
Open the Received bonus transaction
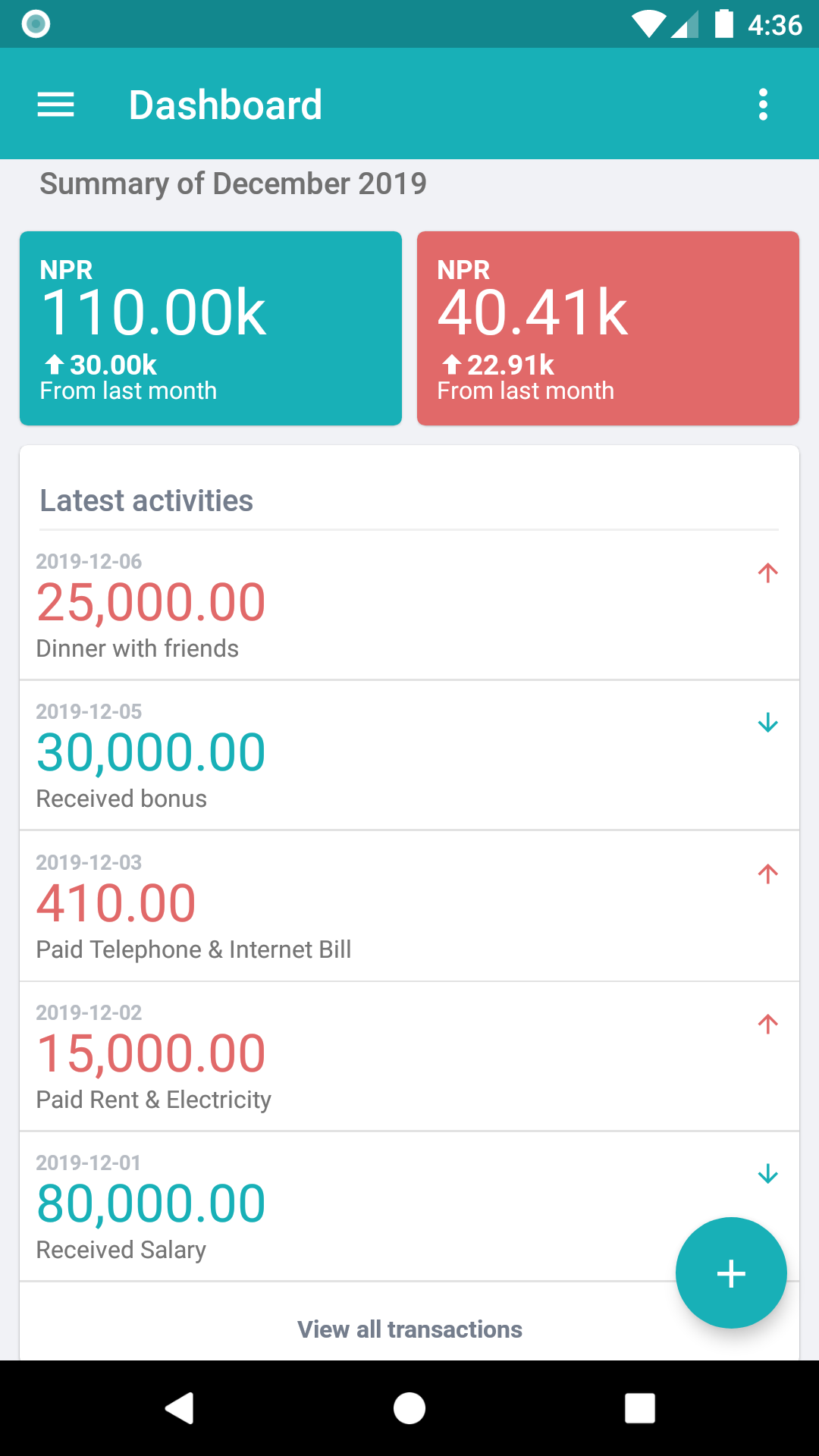(409, 755)
